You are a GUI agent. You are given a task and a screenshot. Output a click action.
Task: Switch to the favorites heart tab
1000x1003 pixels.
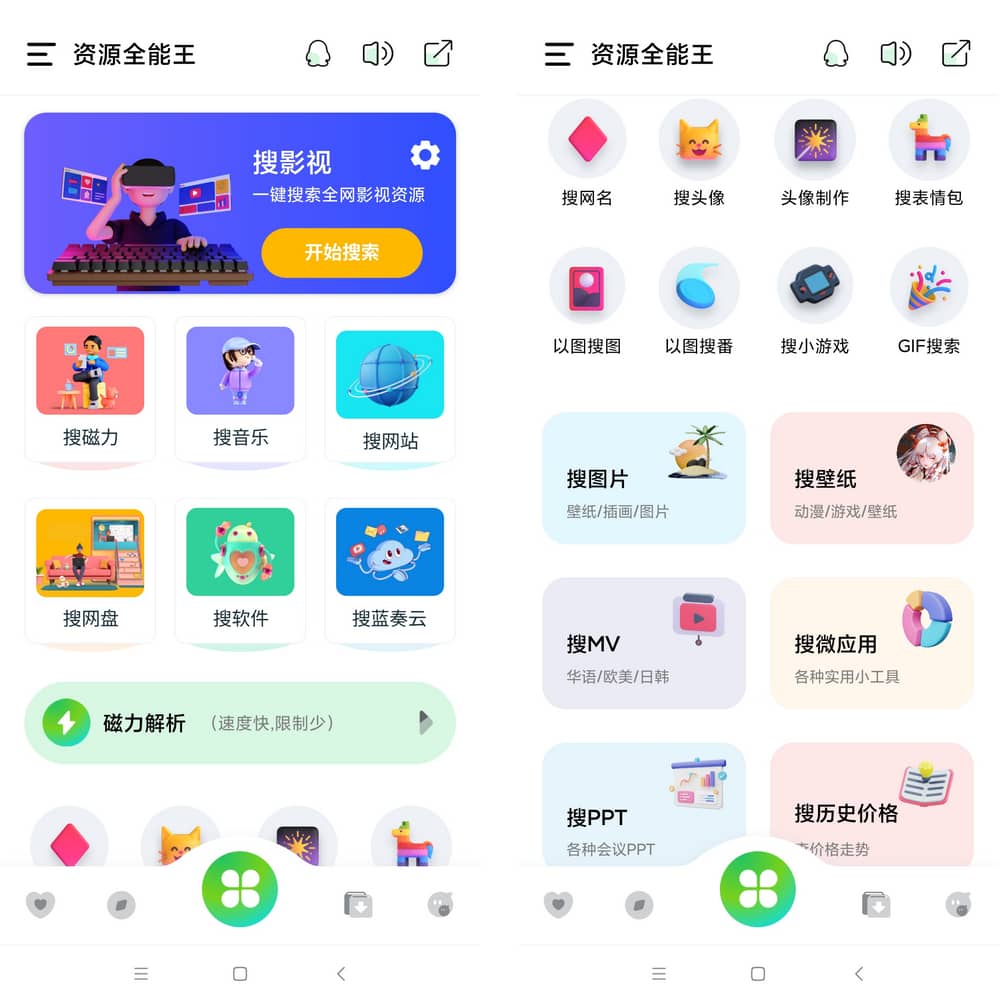40,903
